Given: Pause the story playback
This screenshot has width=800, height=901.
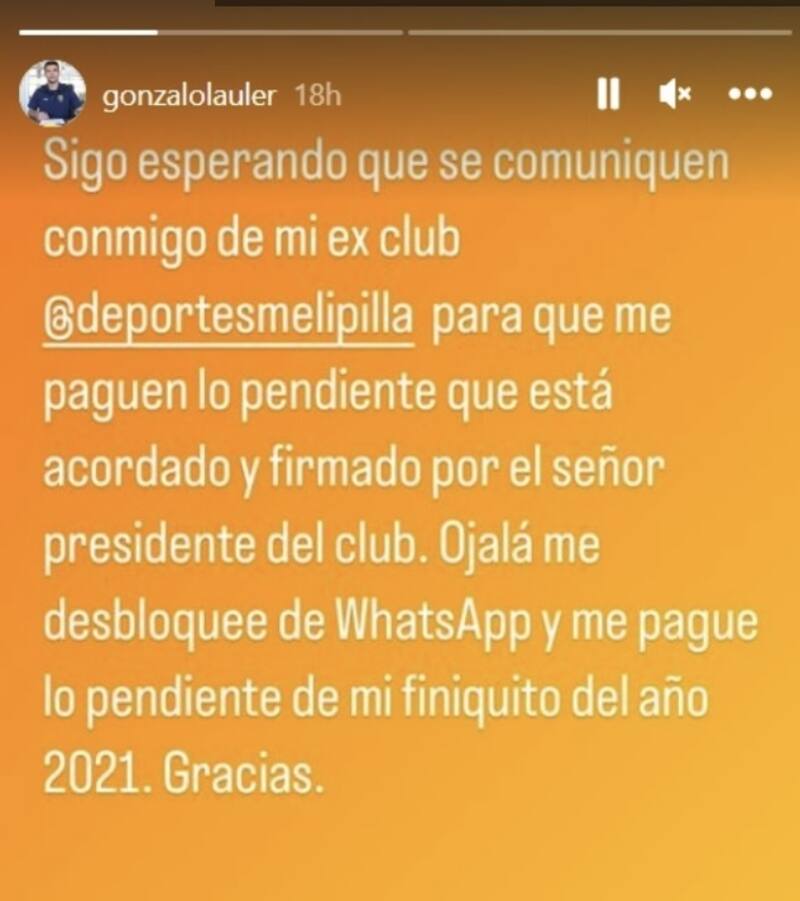Looking at the screenshot, I should click(x=608, y=95).
